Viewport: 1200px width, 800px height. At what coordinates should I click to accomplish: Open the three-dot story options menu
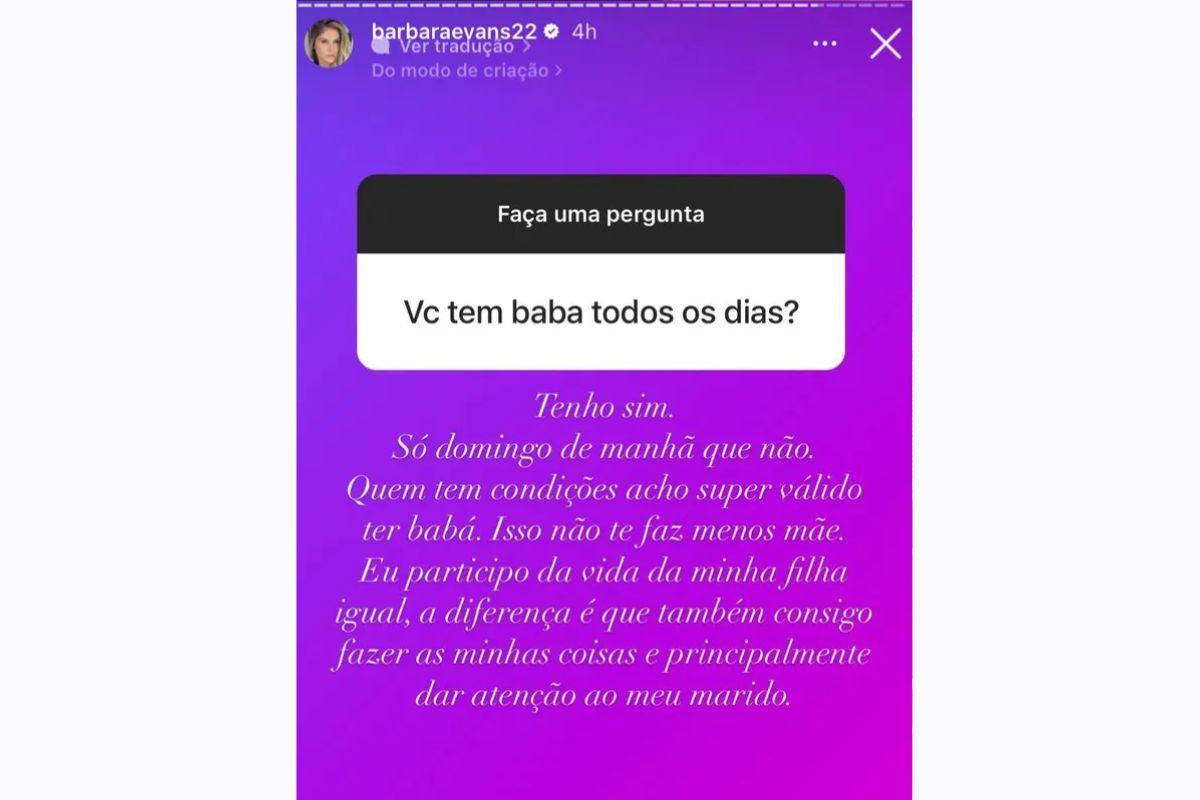tap(824, 44)
